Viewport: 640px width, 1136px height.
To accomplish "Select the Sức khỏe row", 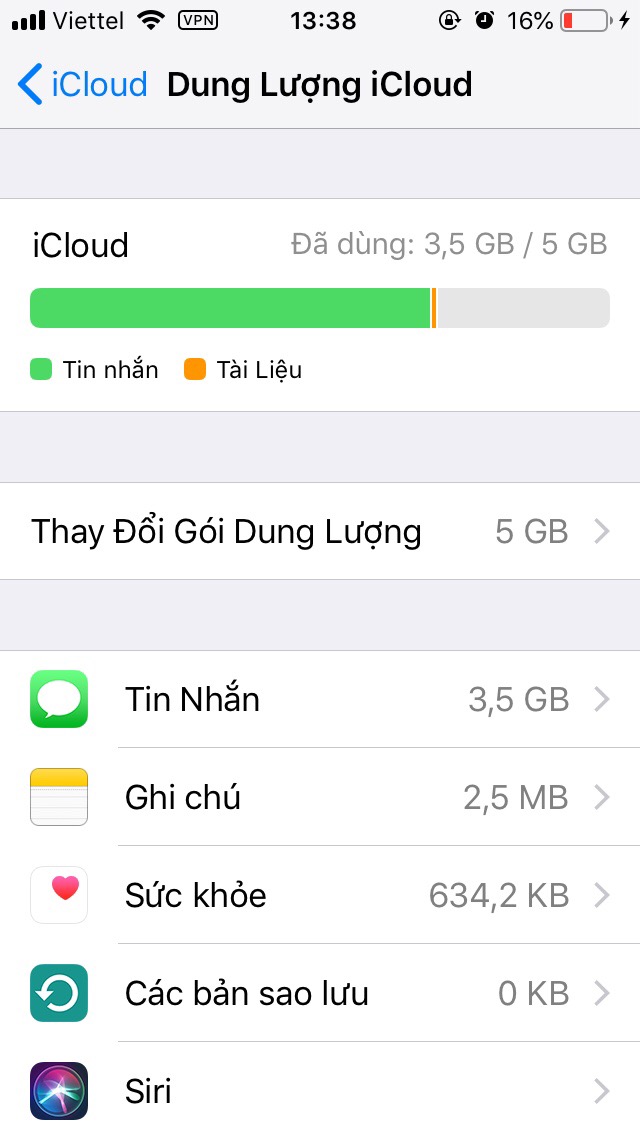I will pos(320,895).
